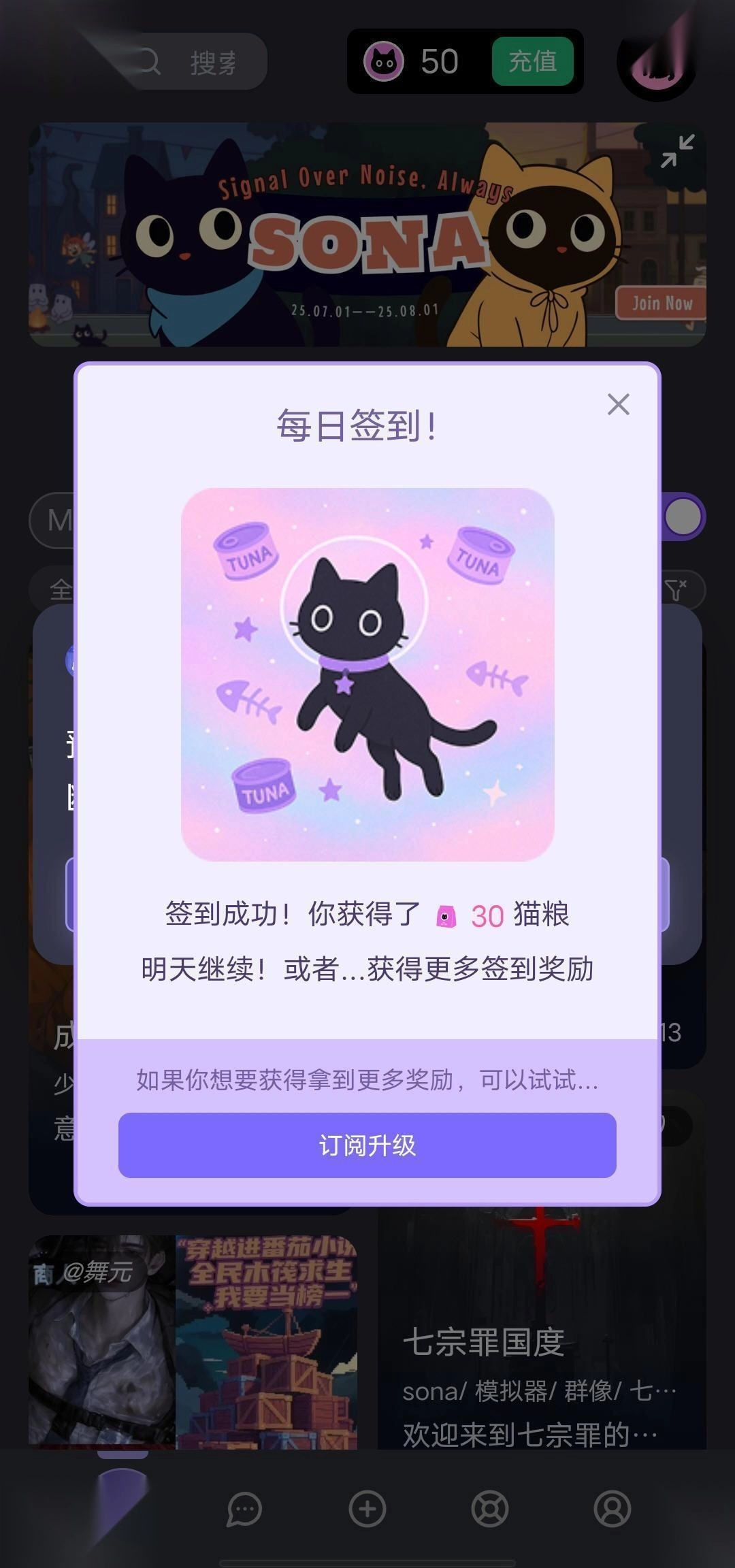Viewport: 735px width, 1568px height.
Task: Open the 搜索 search field
Action: (x=204, y=62)
